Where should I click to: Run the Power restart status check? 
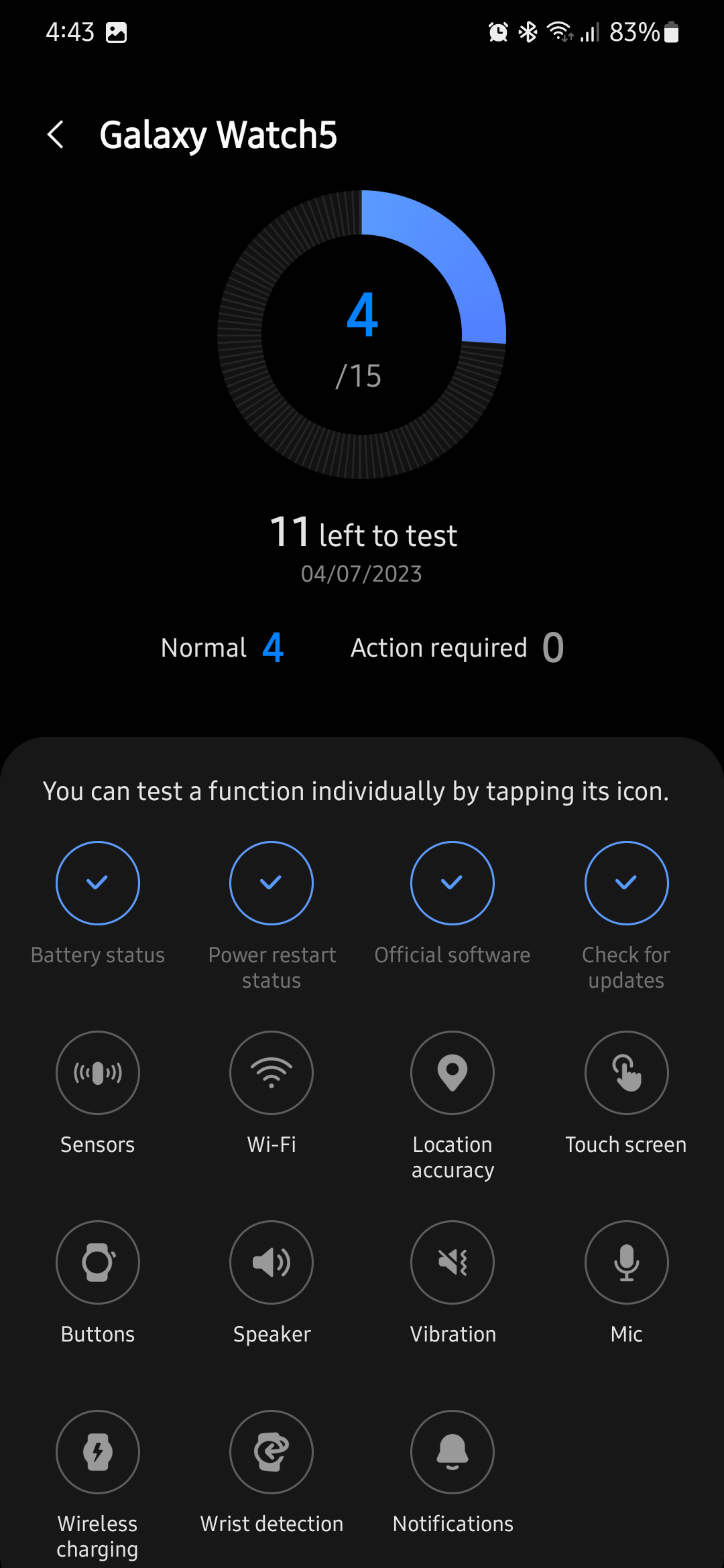(271, 883)
